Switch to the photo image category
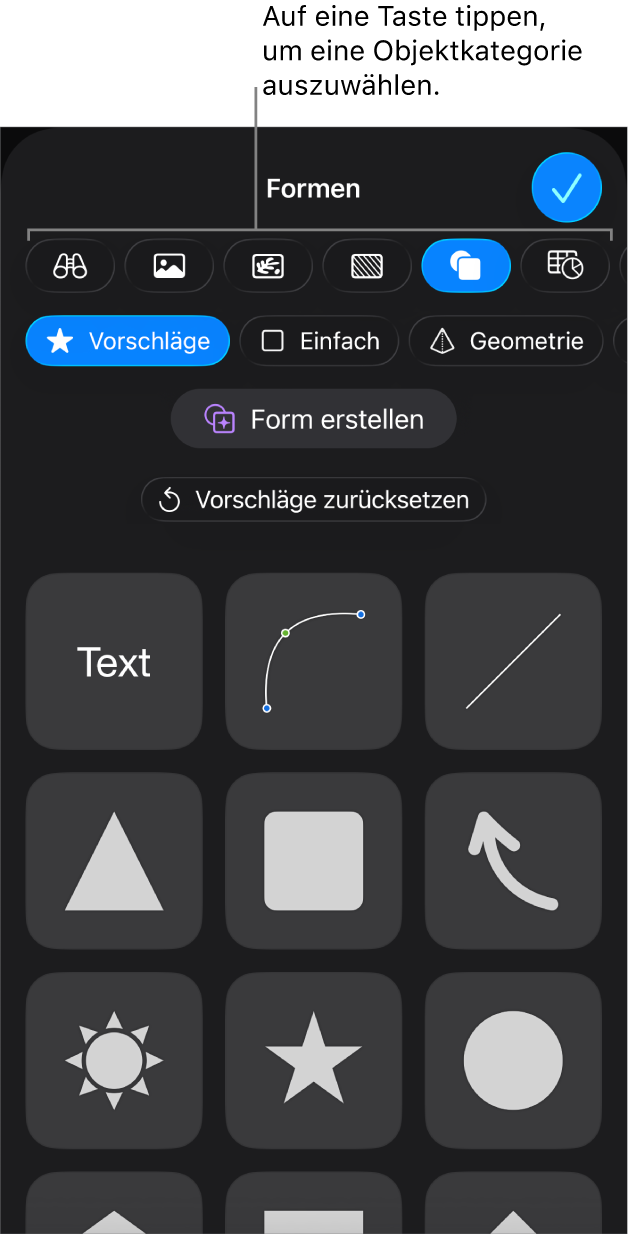The image size is (628, 1234). [169, 266]
